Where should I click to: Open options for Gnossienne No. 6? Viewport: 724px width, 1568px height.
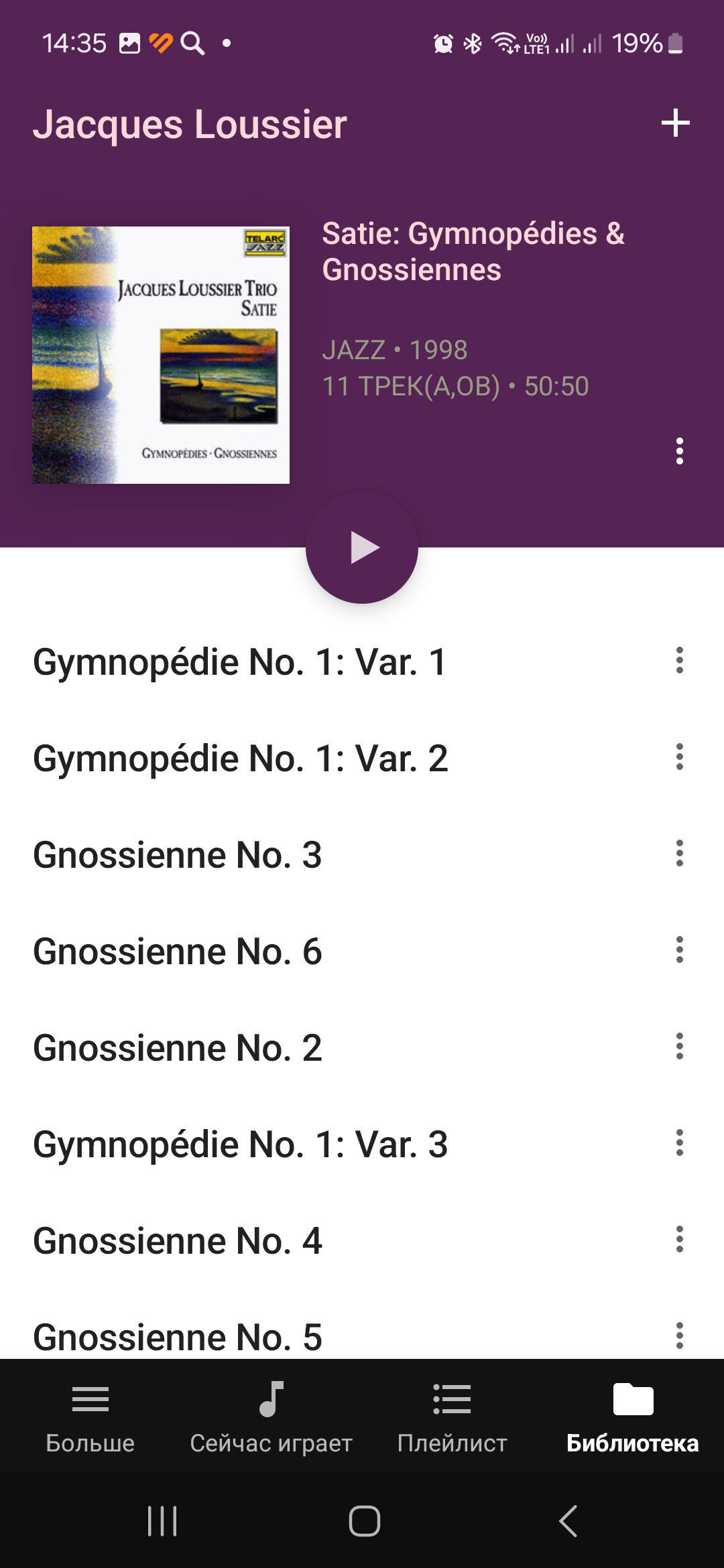point(679,950)
